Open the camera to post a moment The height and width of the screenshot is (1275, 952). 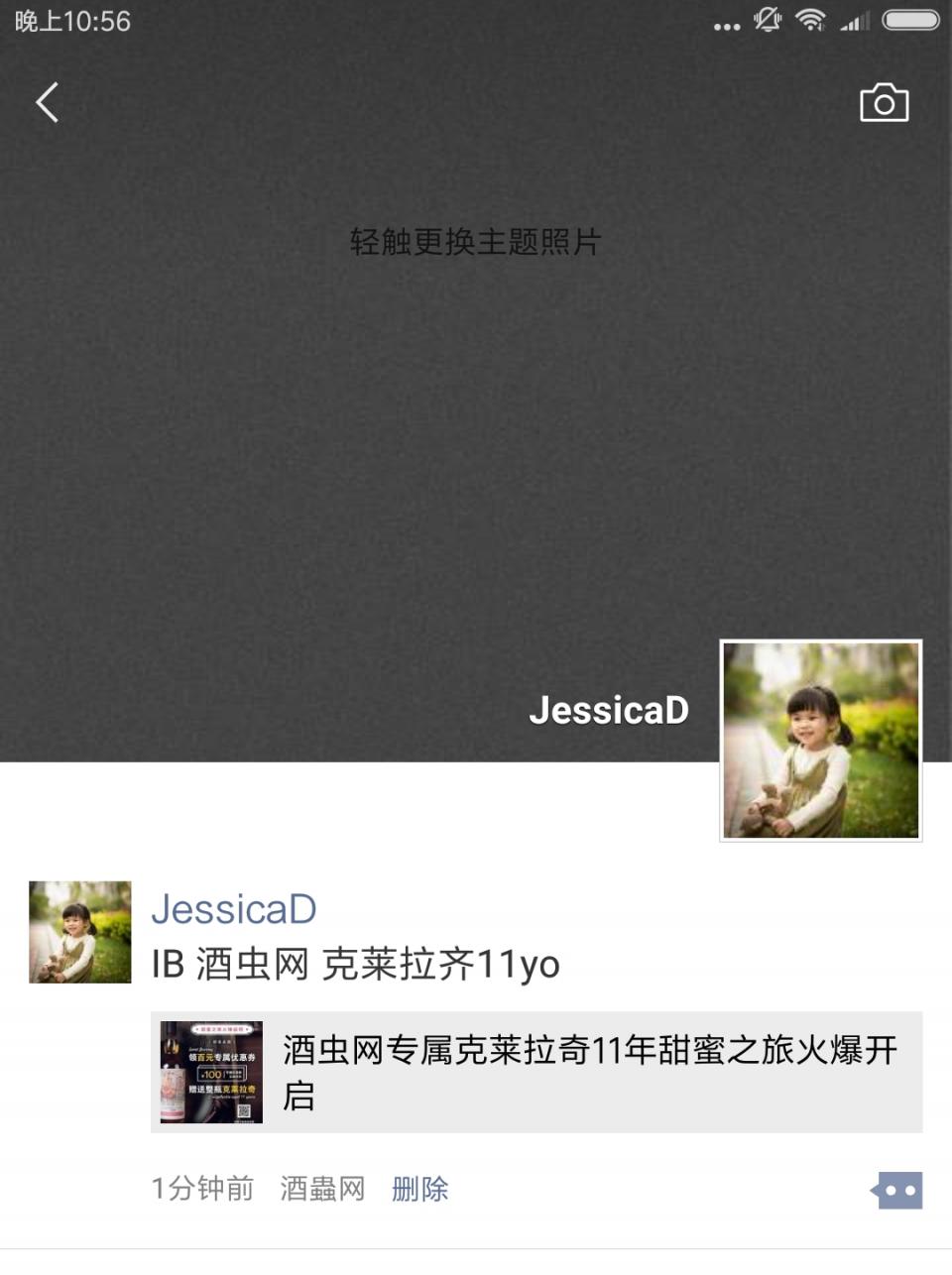(884, 103)
